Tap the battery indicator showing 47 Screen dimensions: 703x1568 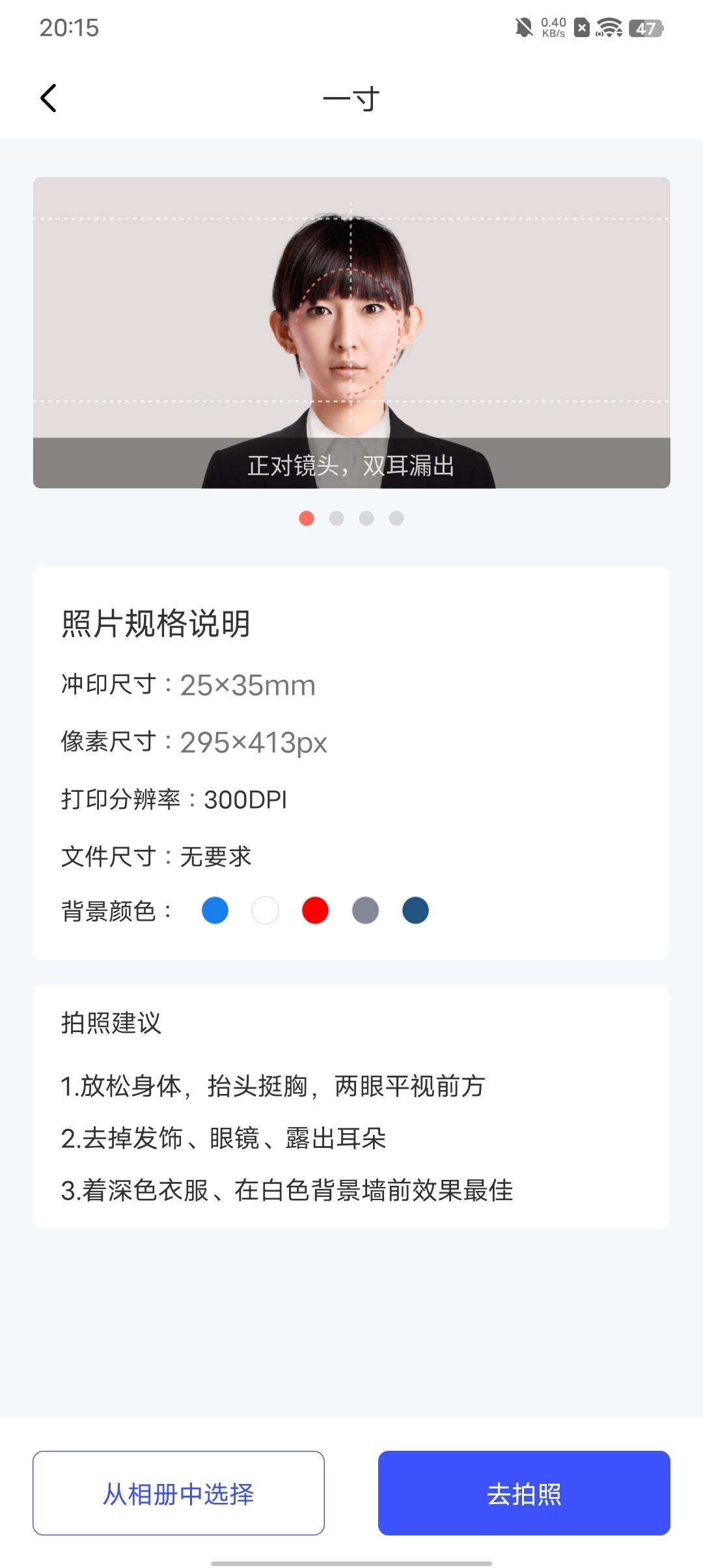[x=644, y=27]
